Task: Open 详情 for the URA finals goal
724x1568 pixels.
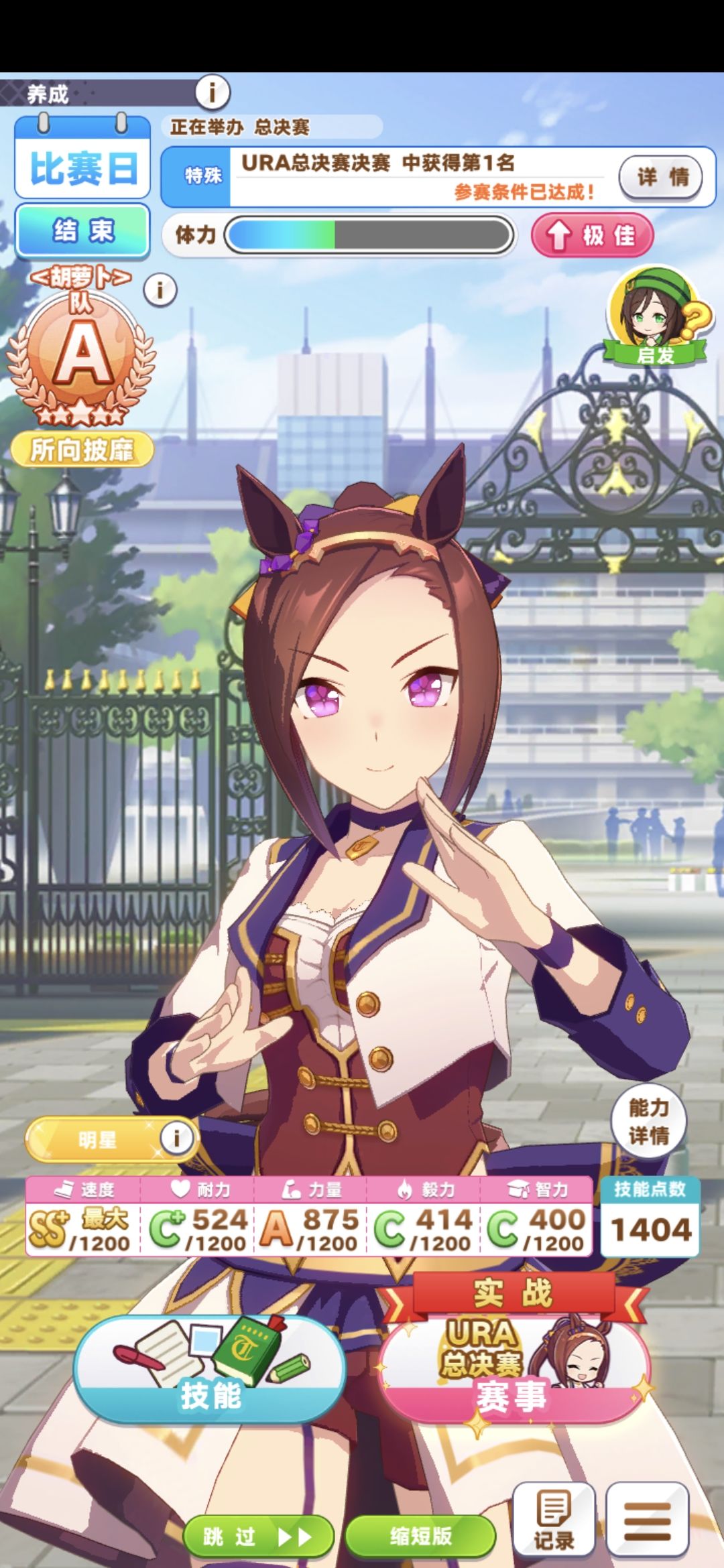Action: point(661,177)
